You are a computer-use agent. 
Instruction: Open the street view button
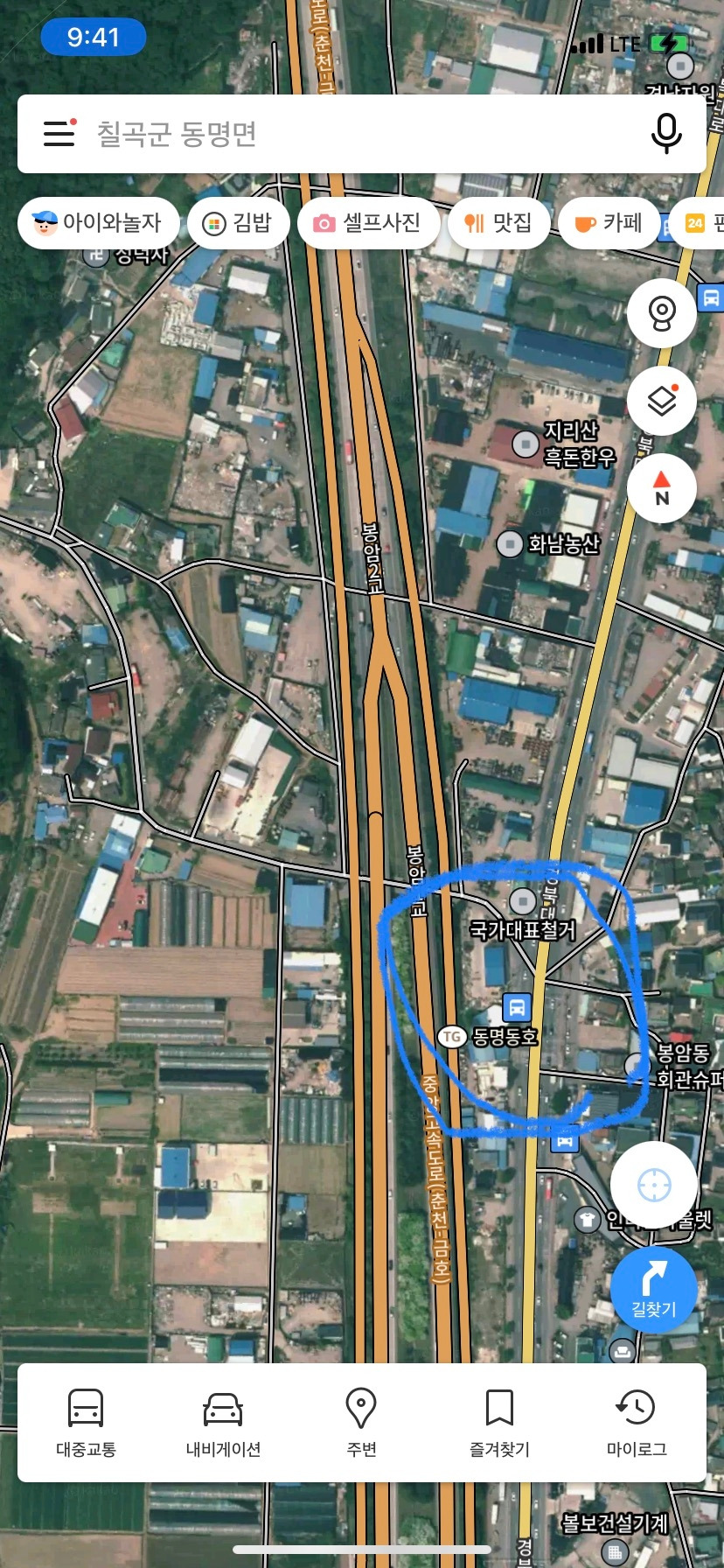(662, 313)
